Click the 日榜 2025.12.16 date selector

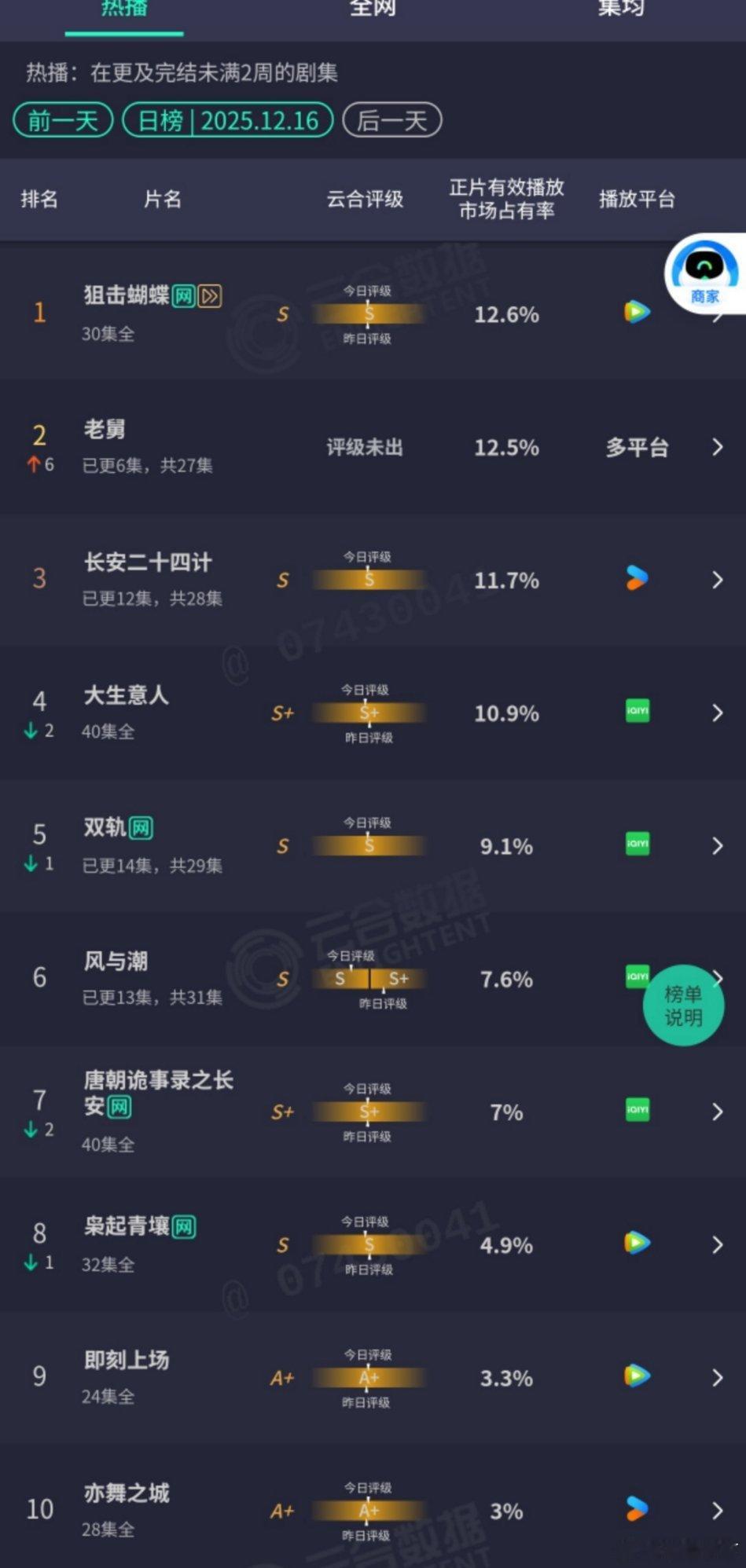click(x=228, y=121)
